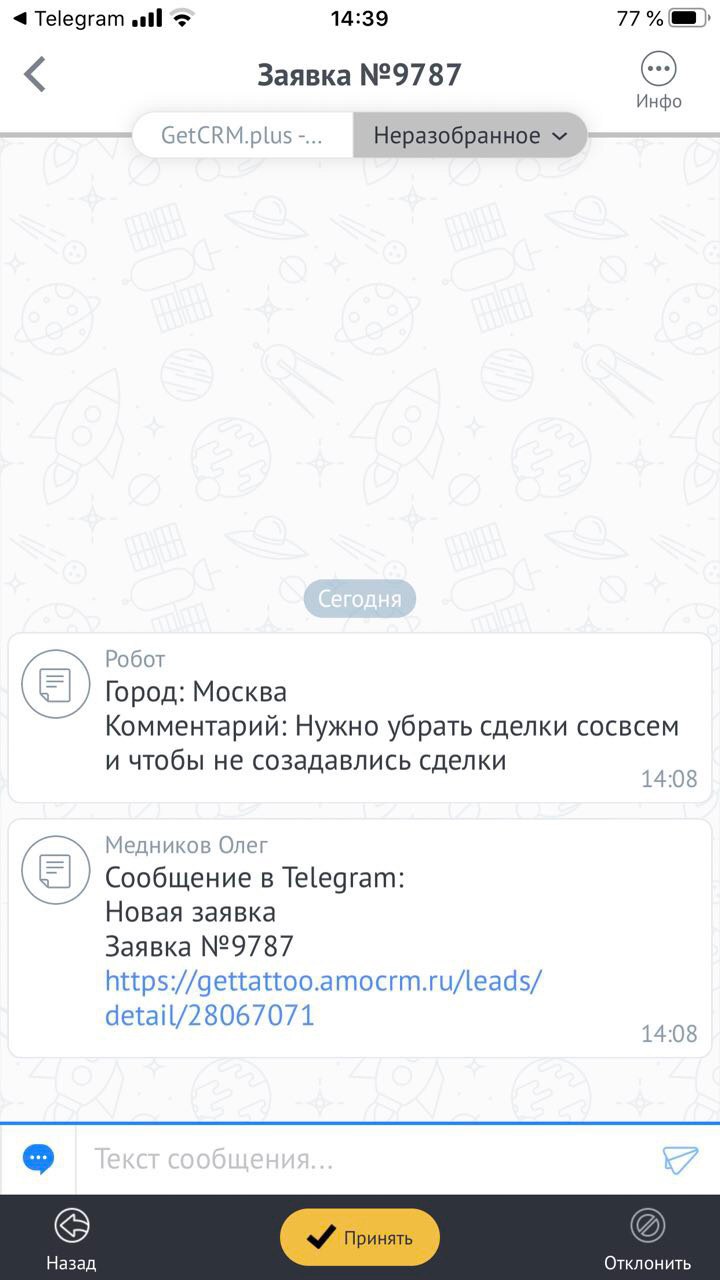Return to Telegram via status bar
Image resolution: width=720 pixels, height=1280 pixels.
pyautogui.click(x=68, y=19)
